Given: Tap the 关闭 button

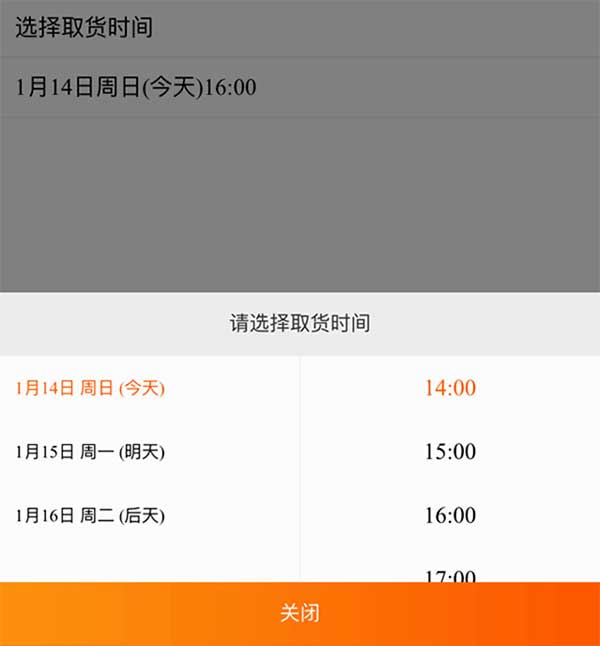Looking at the screenshot, I should 300,613.
